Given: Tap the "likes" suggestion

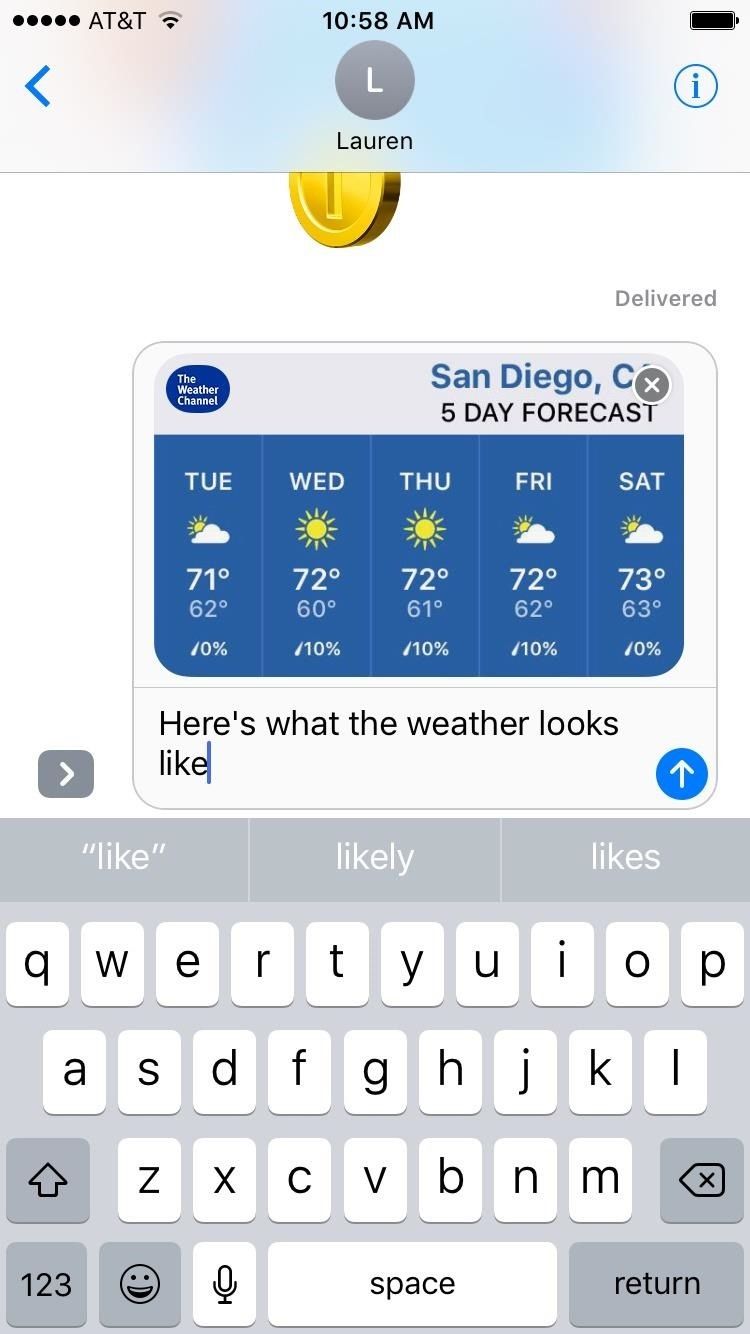Looking at the screenshot, I should 625,857.
